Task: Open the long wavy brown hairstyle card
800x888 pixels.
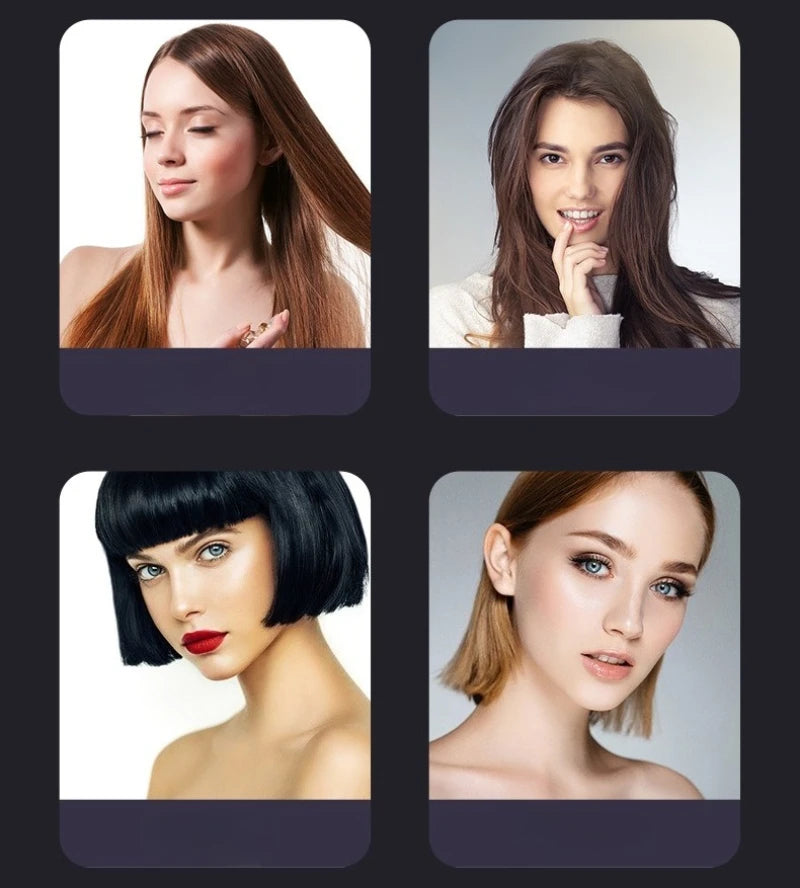Action: [584, 216]
